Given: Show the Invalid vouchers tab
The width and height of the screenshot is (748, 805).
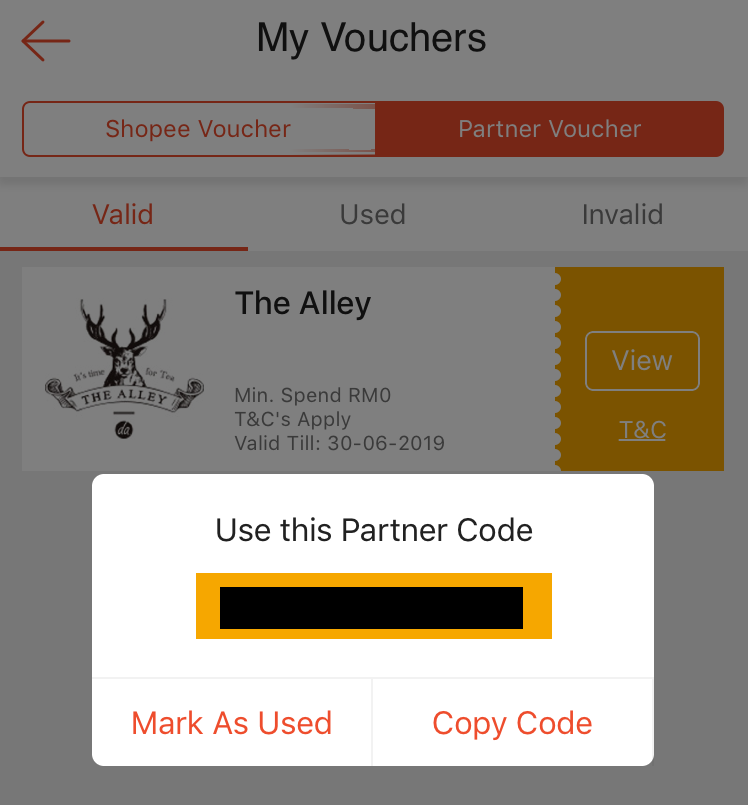Looking at the screenshot, I should pos(622,214).
